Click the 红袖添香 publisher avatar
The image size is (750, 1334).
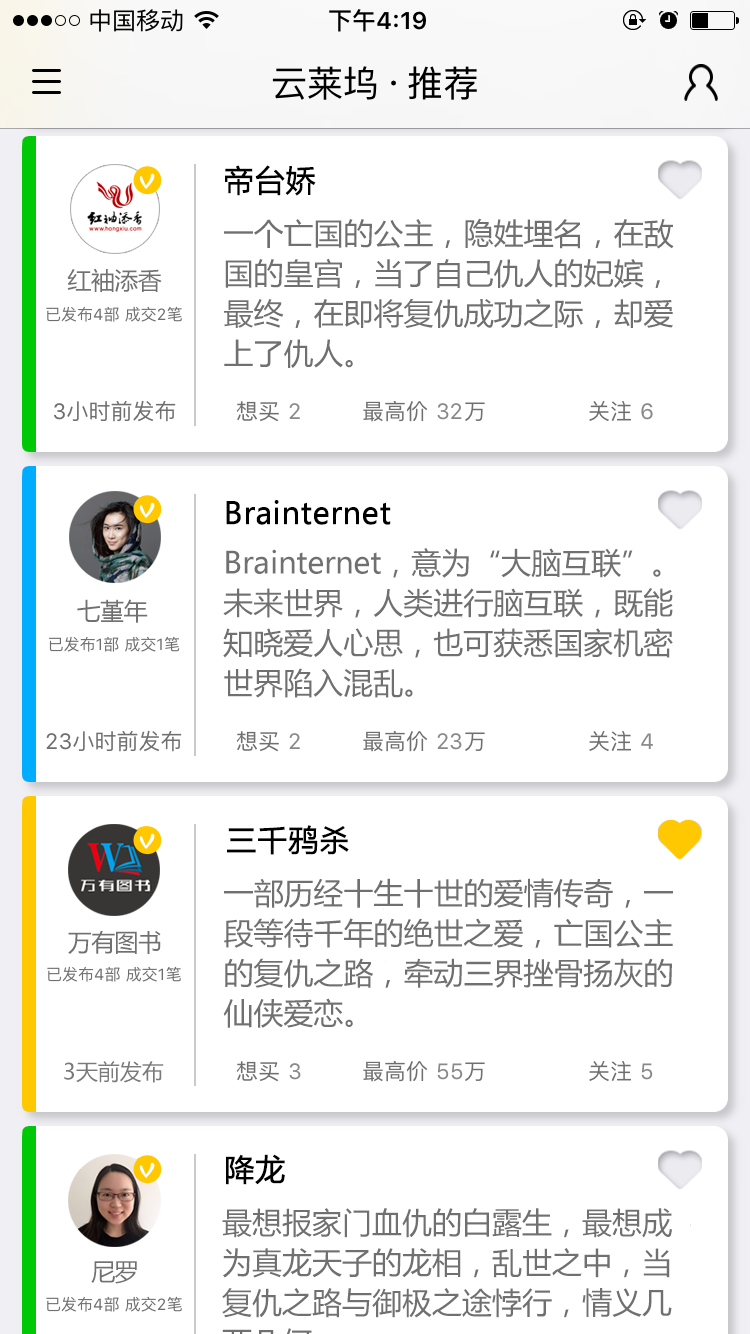(113, 207)
